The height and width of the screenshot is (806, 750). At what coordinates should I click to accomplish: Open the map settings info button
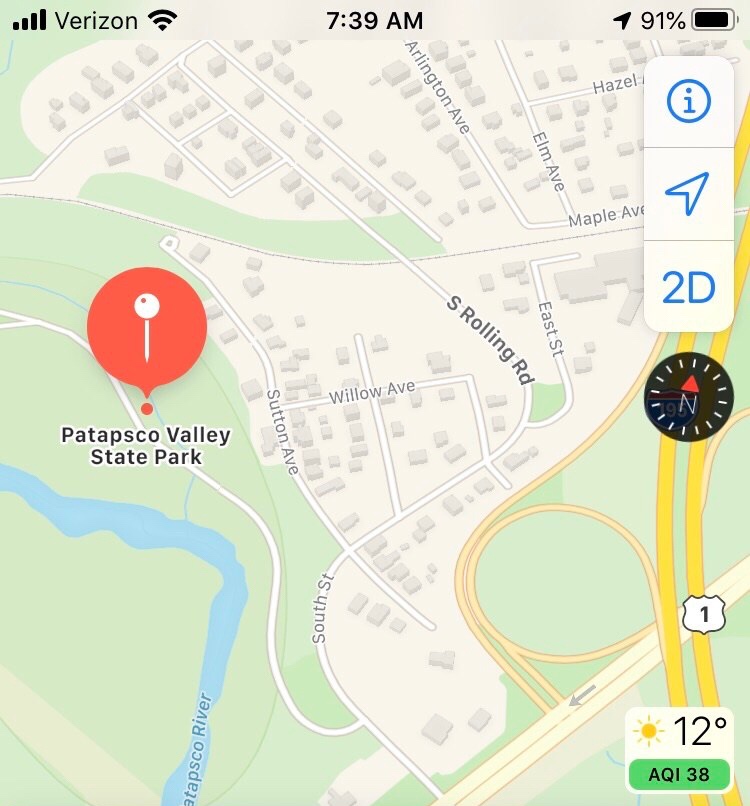tap(688, 101)
